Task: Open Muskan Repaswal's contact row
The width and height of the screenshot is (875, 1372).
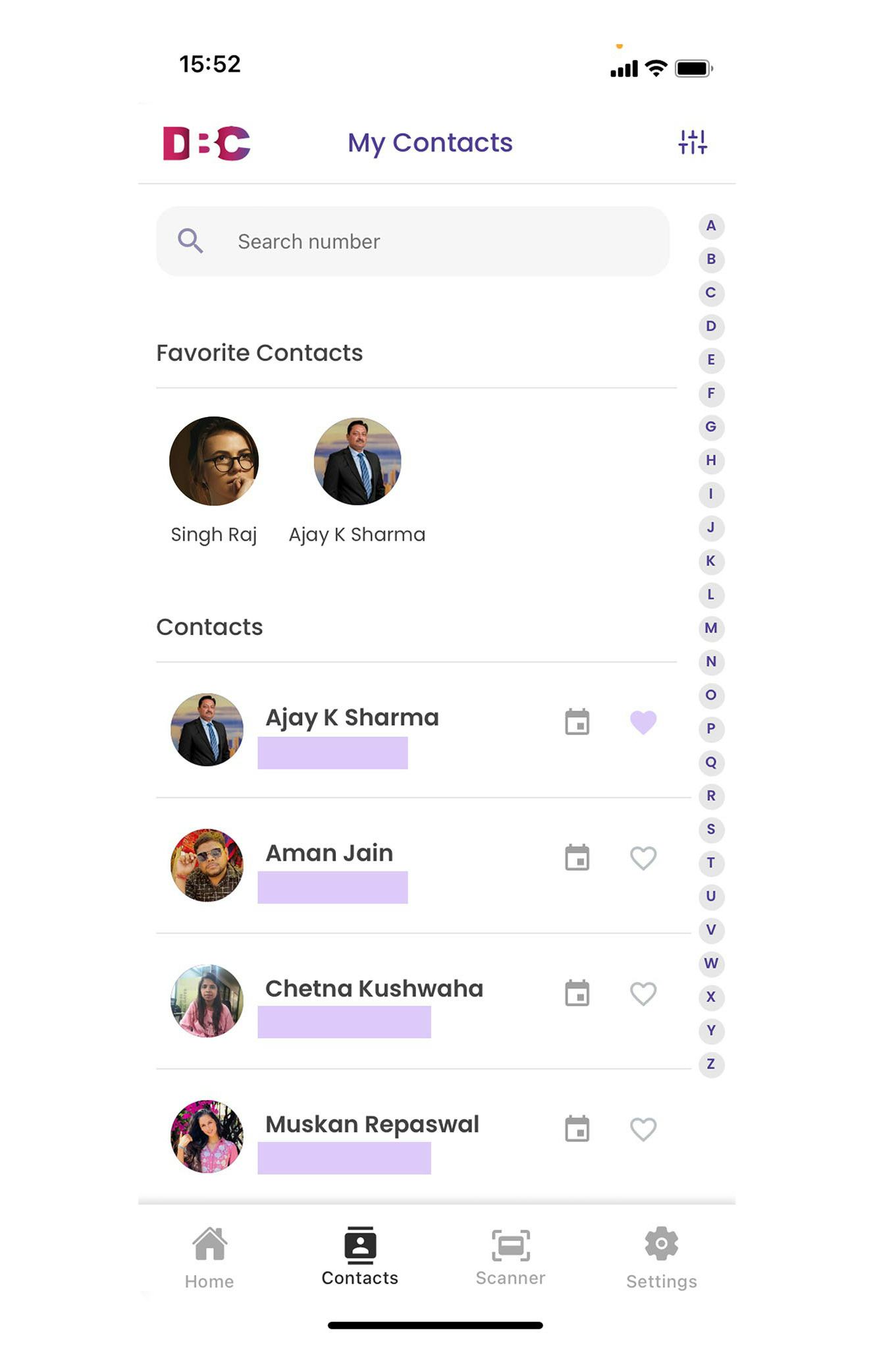Action: coord(372,1125)
